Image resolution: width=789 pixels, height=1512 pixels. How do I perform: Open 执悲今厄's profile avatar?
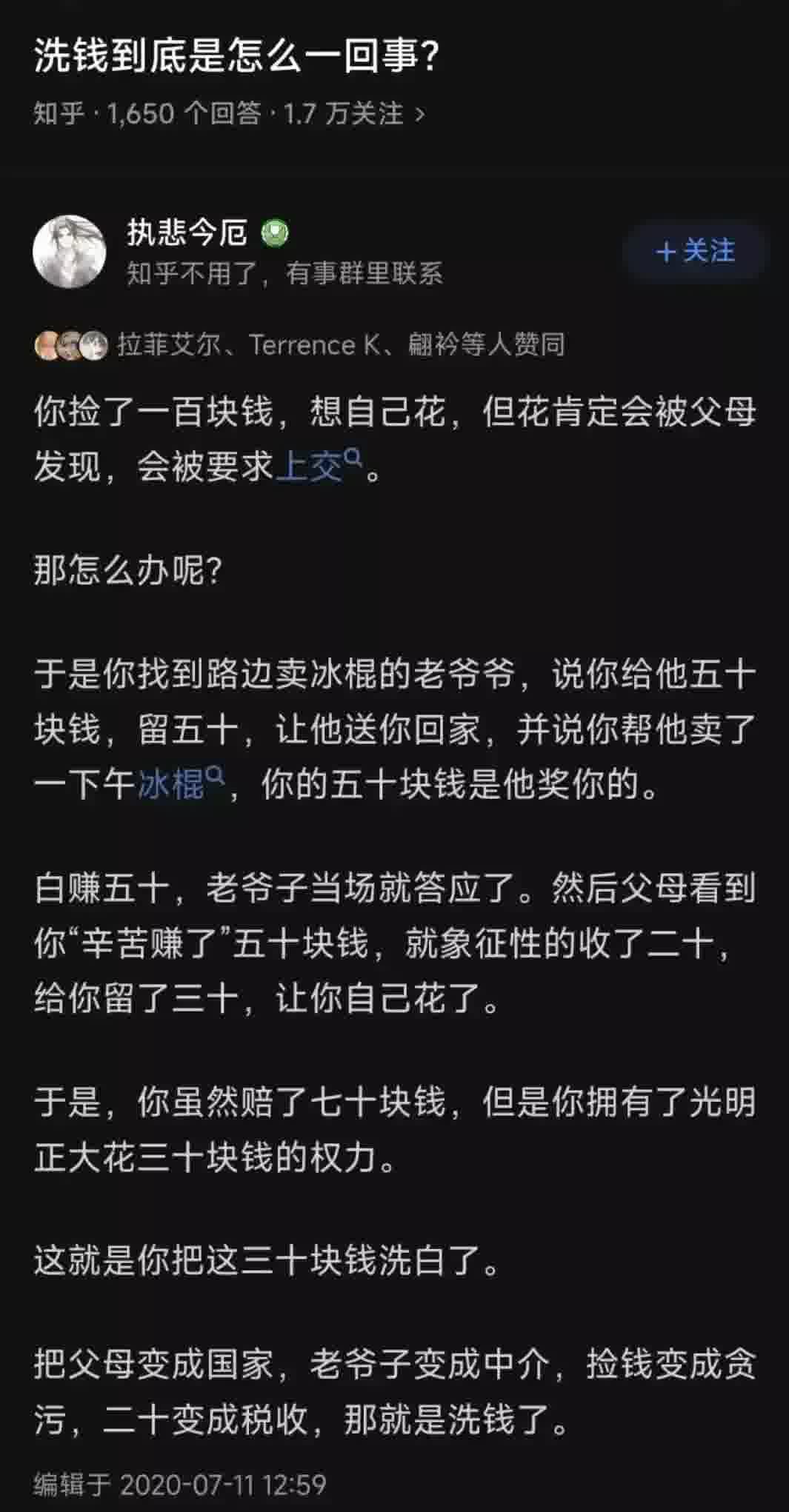70,252
